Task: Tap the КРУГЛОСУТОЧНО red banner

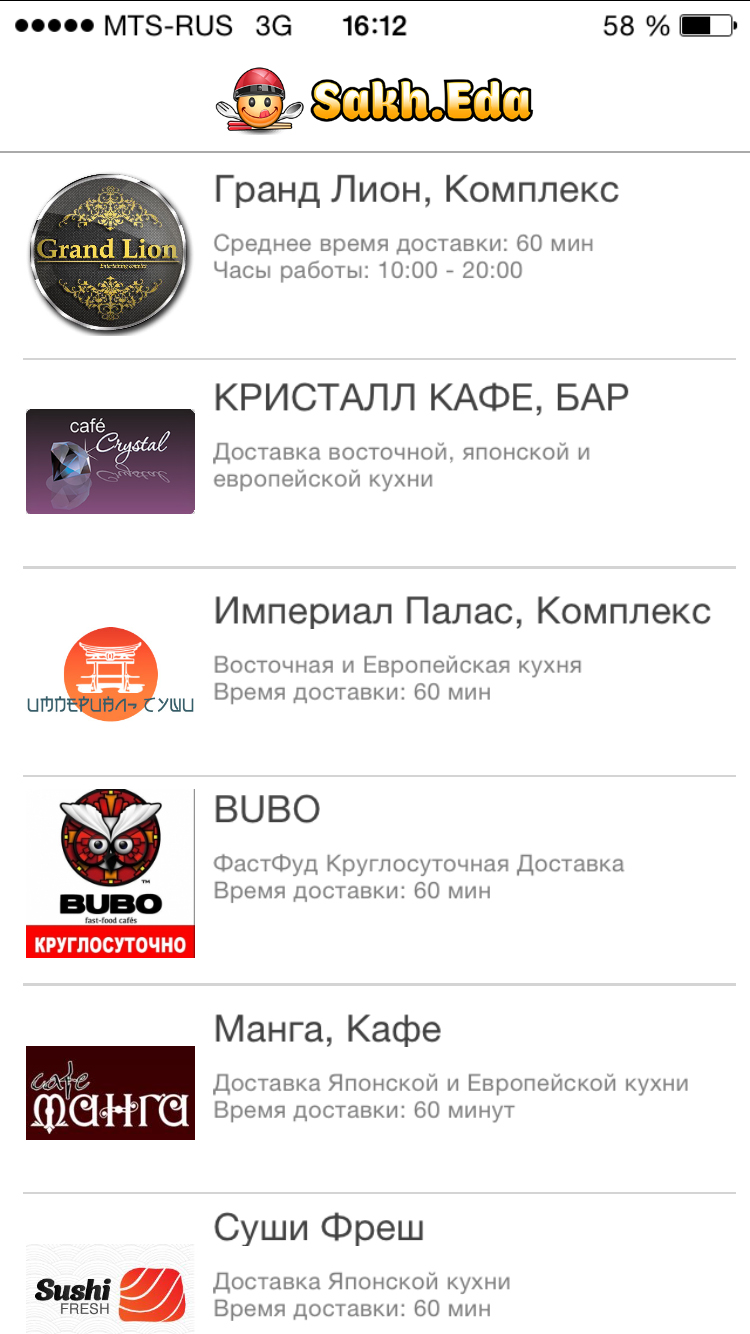Action: (x=110, y=941)
